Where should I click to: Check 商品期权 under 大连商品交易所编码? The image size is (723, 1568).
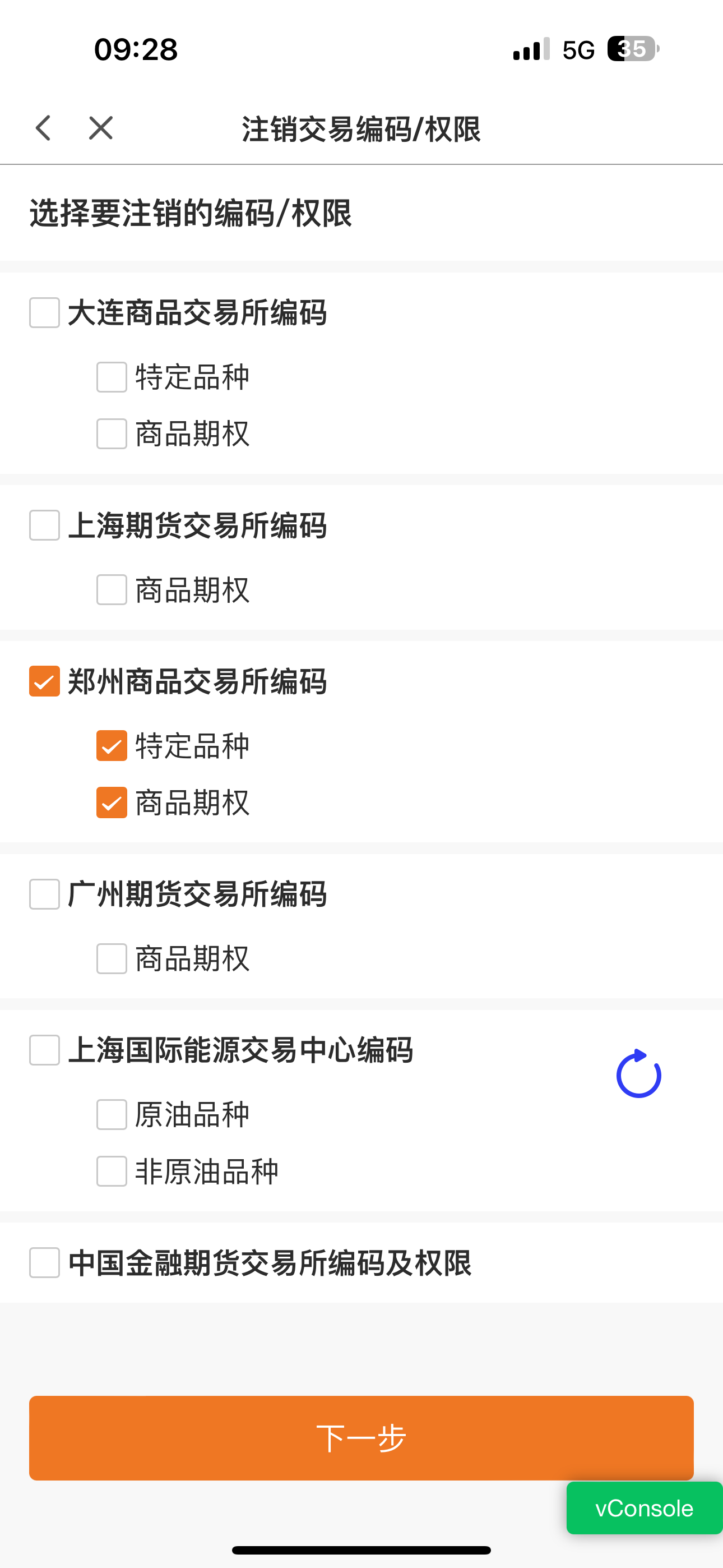click(x=112, y=434)
